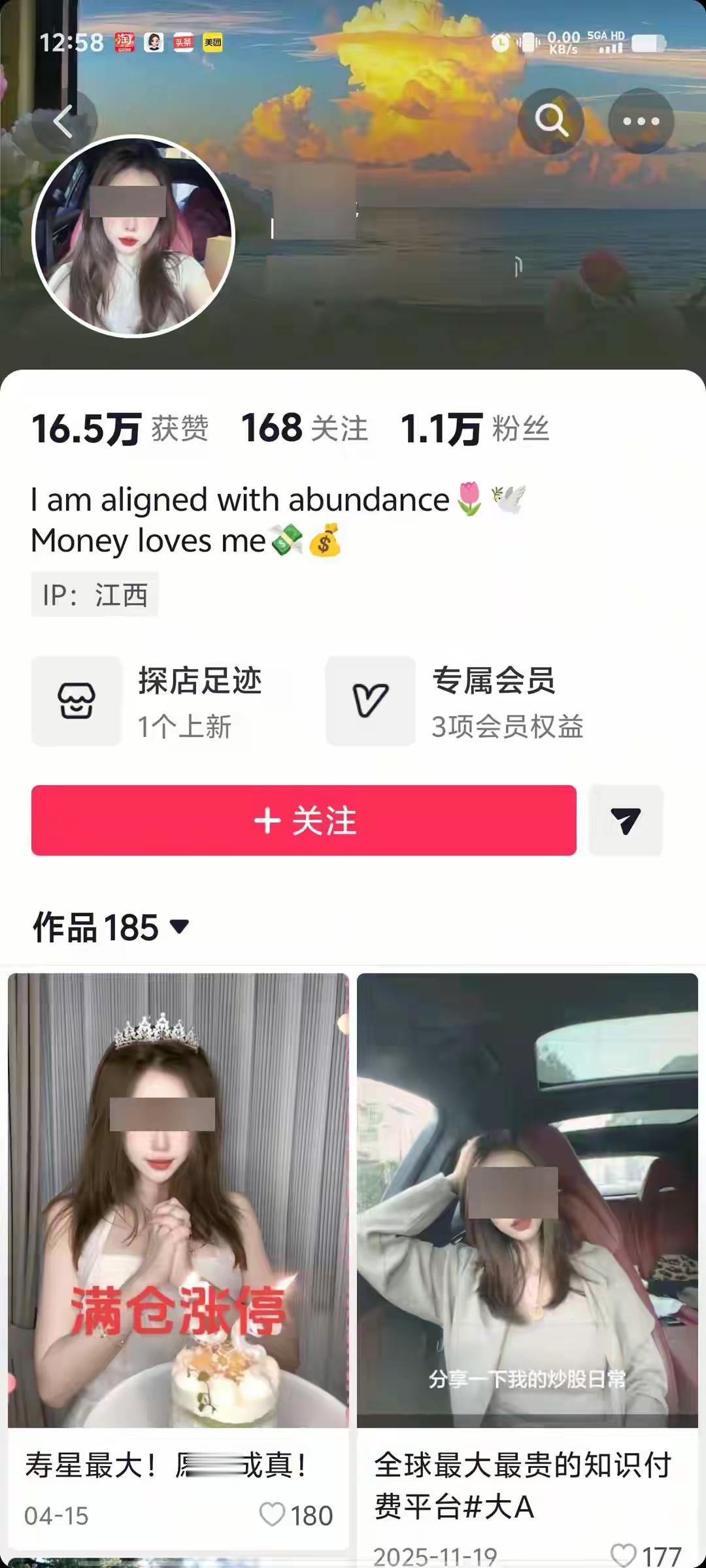Screen dimensions: 706x1568
Task: View the profile avatar photo
Action: click(133, 236)
